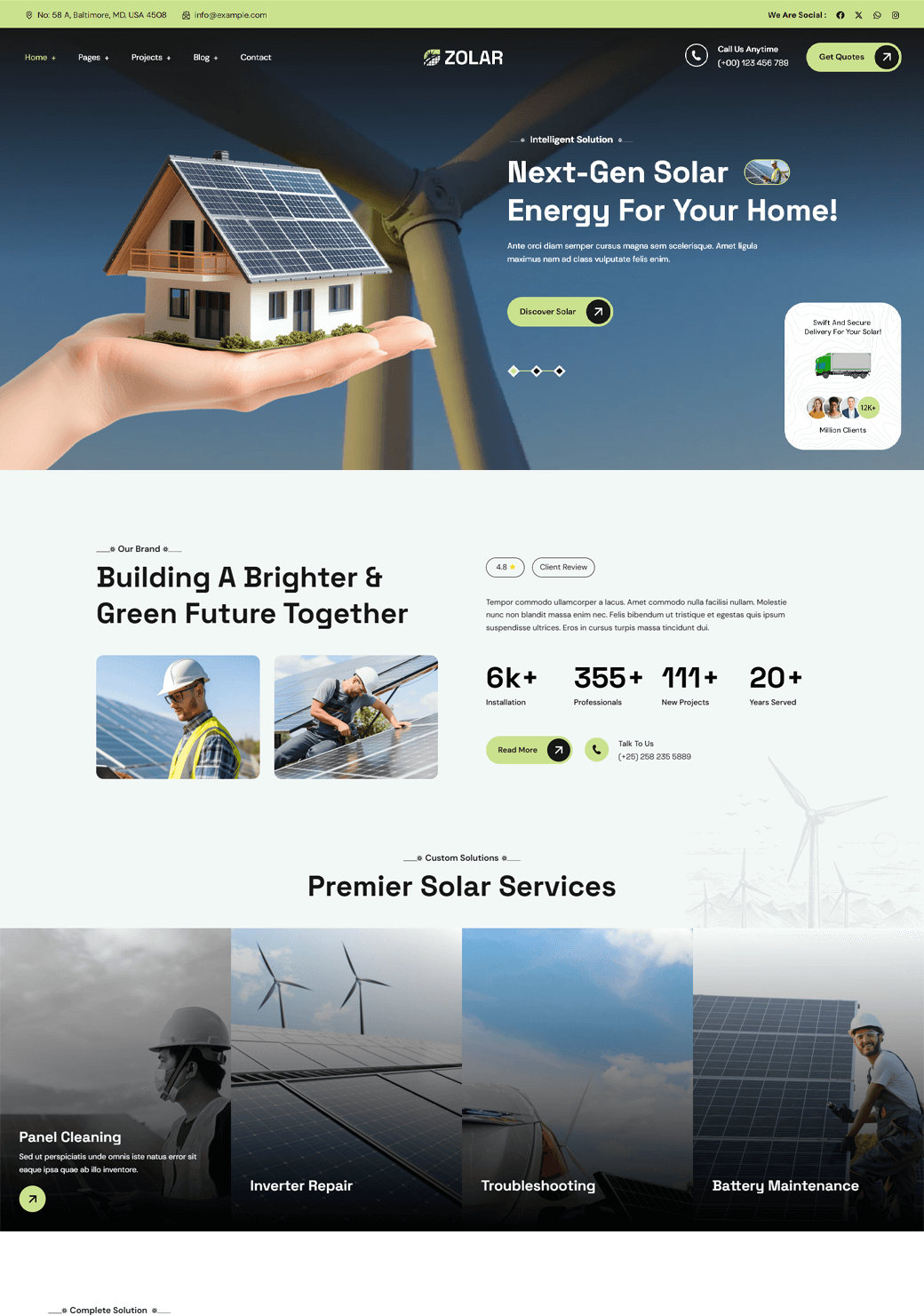Select the second hero slider dot
The width and height of the screenshot is (924, 1315).
(537, 371)
